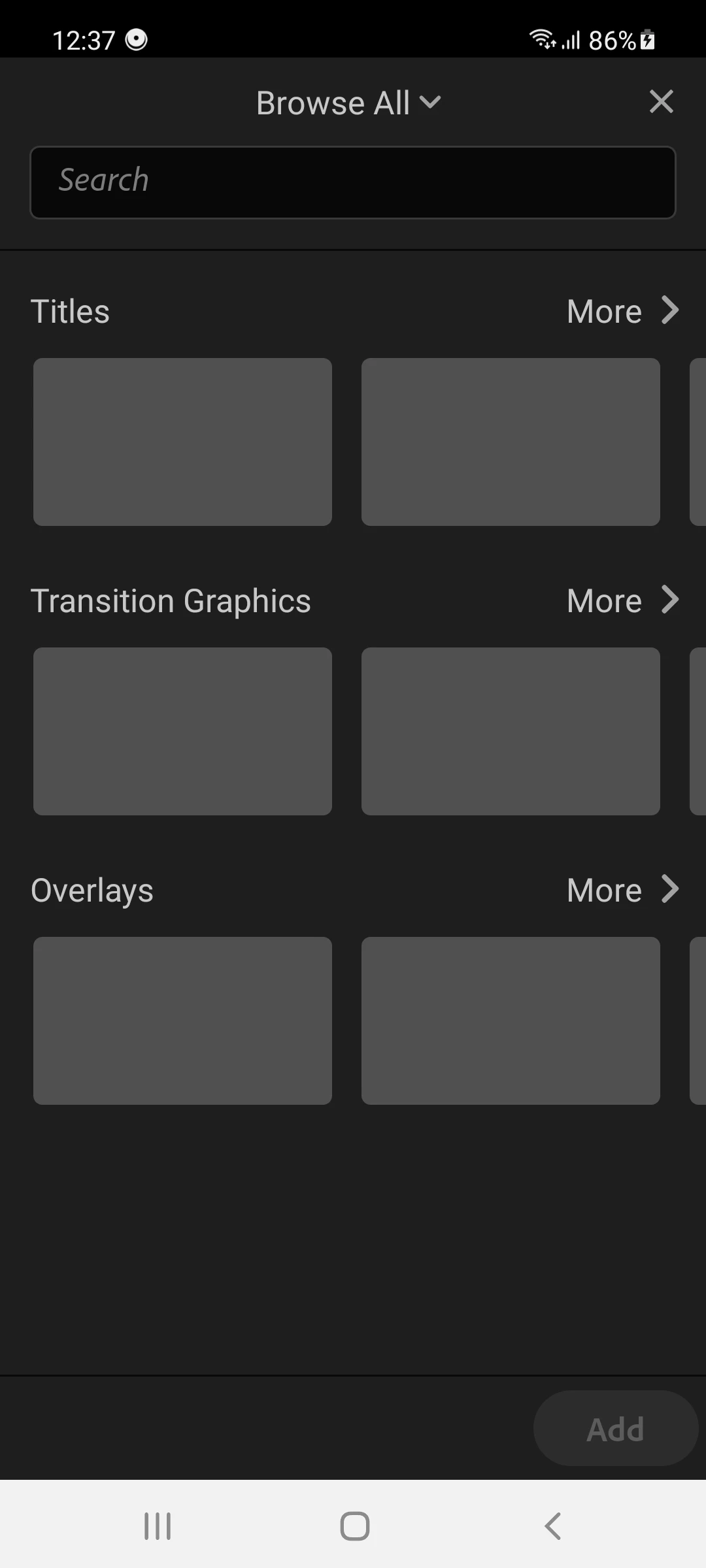
Task: Pick the first Overlays thumbnail
Action: 182,1021
